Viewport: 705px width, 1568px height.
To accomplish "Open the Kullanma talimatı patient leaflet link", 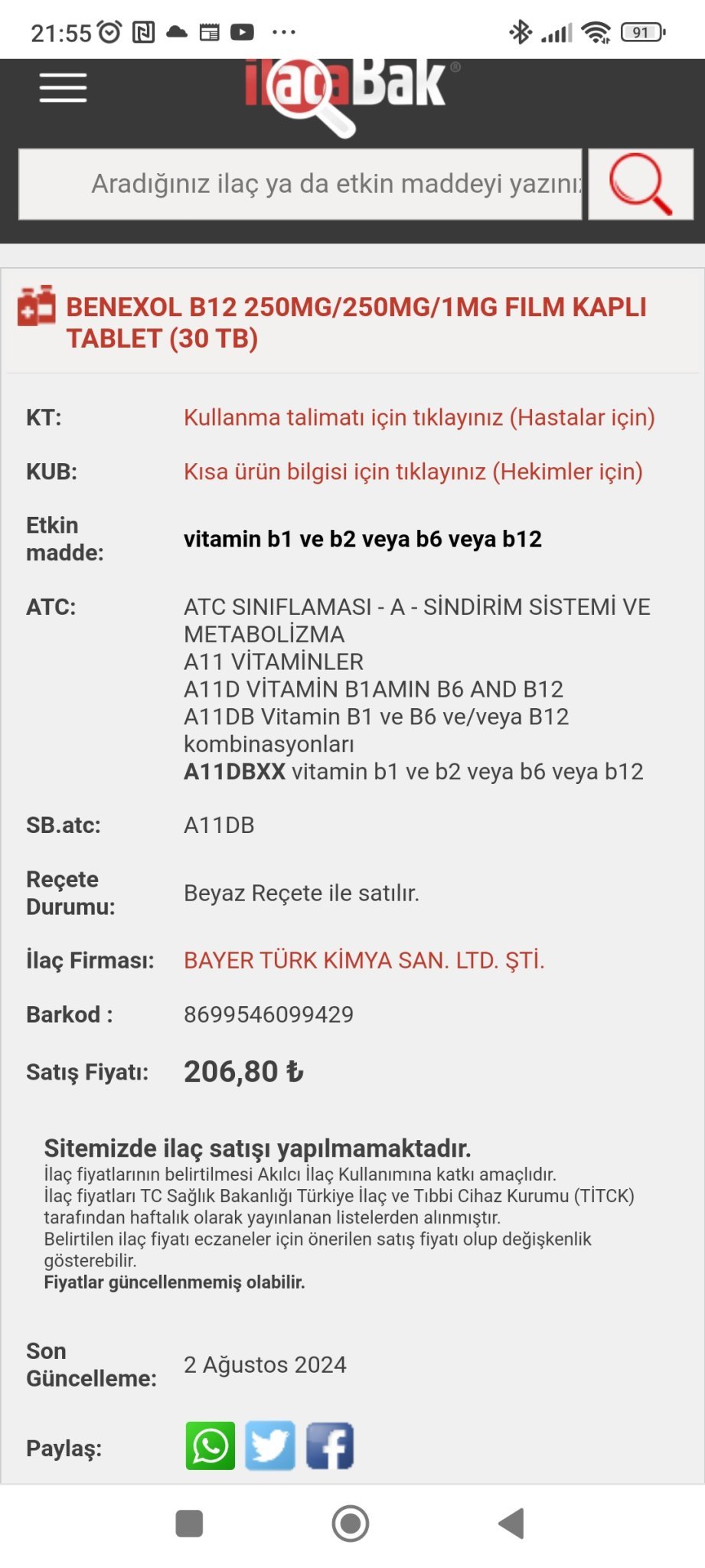I will point(419,417).
